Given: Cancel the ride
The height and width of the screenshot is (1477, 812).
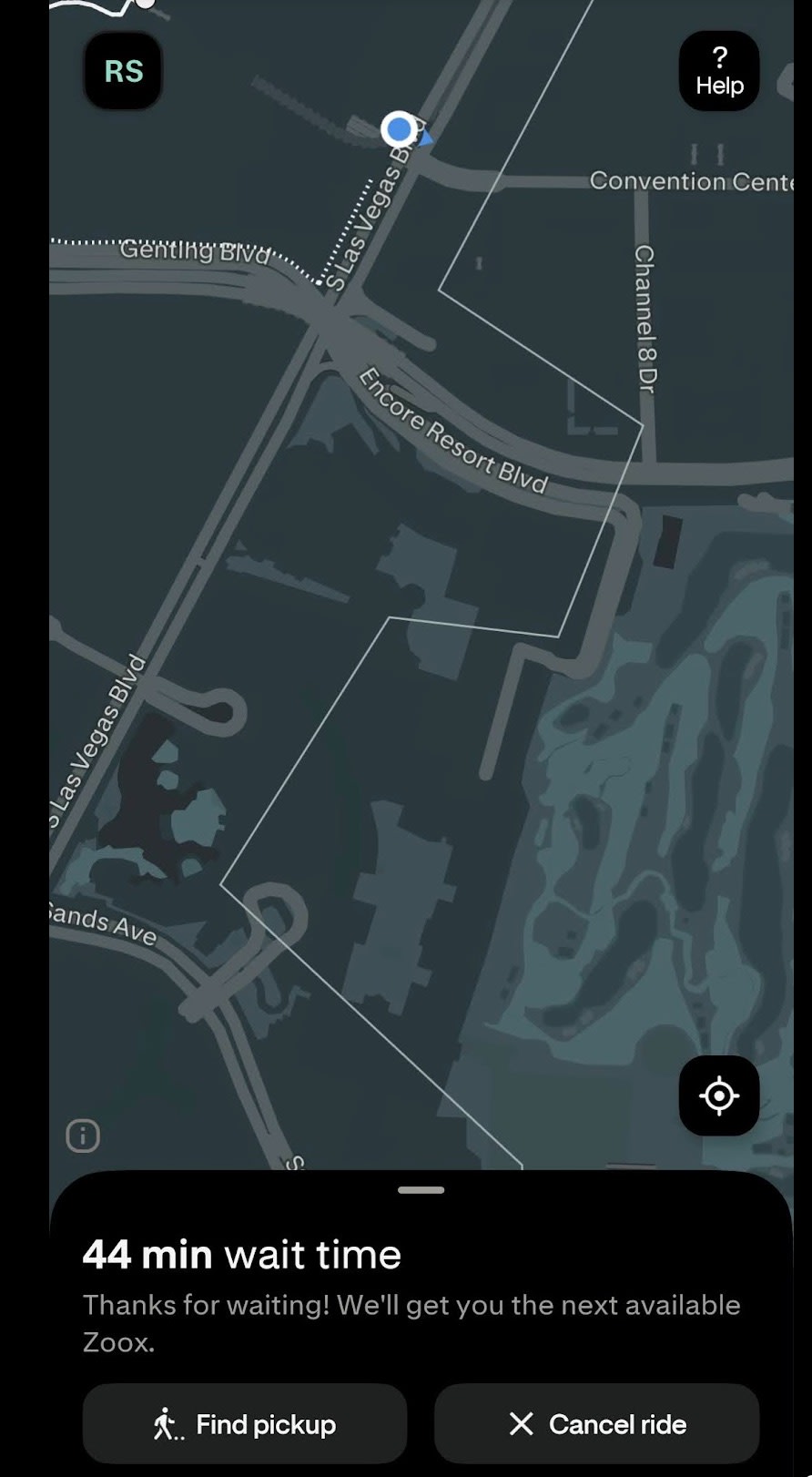Looking at the screenshot, I should (x=596, y=1423).
